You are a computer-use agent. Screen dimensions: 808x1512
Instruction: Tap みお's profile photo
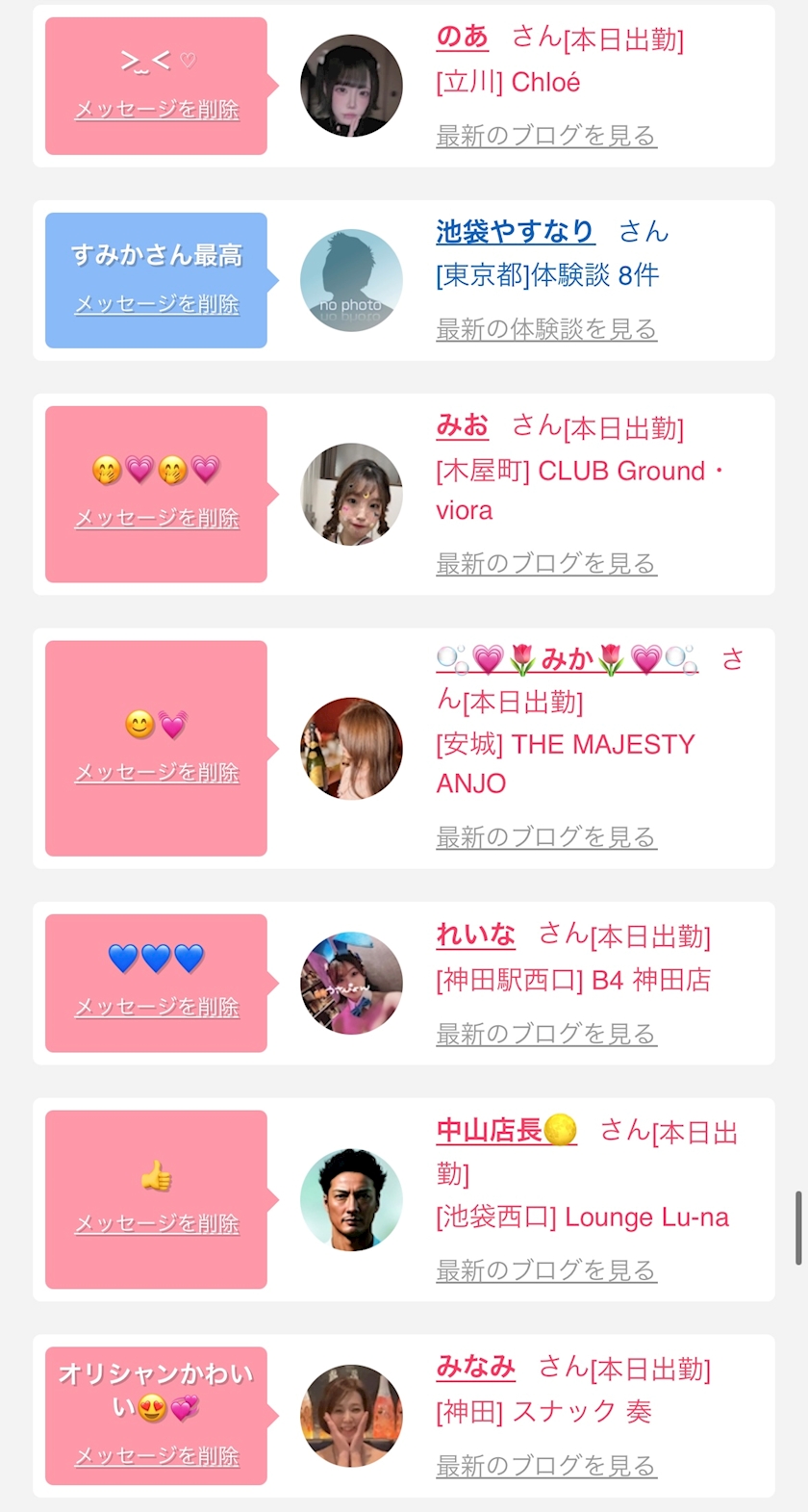click(x=351, y=494)
